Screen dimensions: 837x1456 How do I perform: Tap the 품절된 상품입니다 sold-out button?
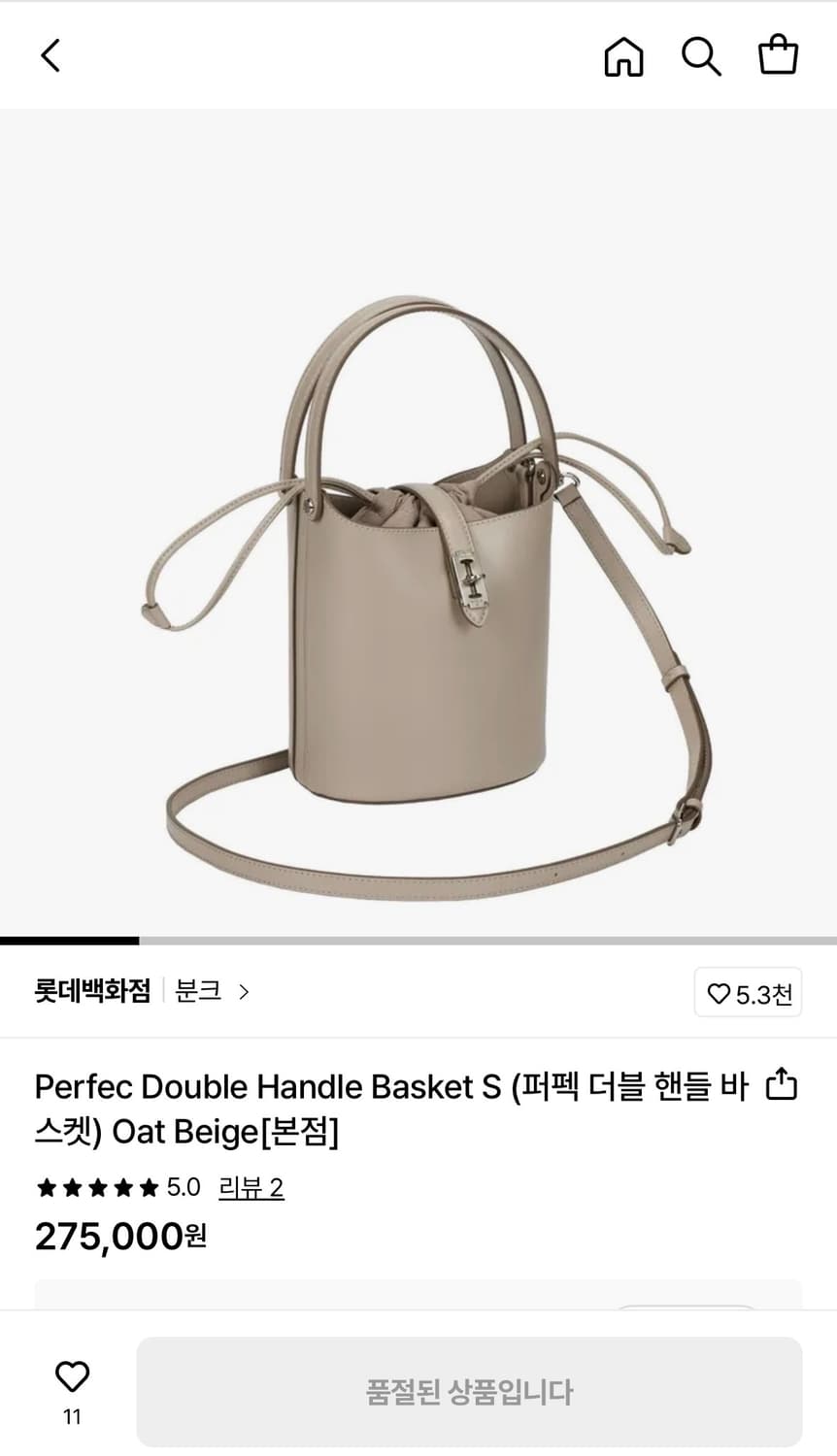point(472,1390)
